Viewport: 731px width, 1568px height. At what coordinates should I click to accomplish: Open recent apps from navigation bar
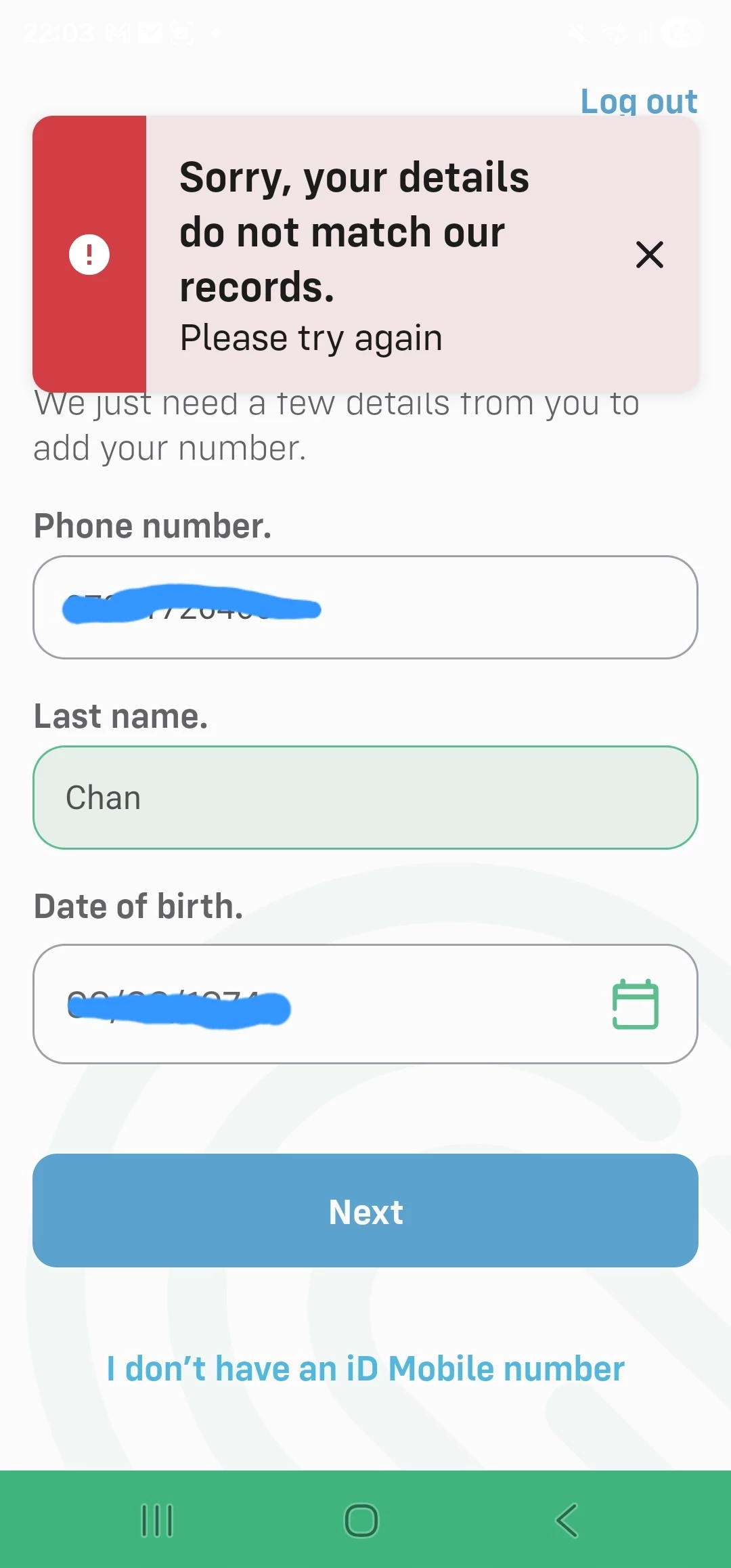tap(157, 1521)
